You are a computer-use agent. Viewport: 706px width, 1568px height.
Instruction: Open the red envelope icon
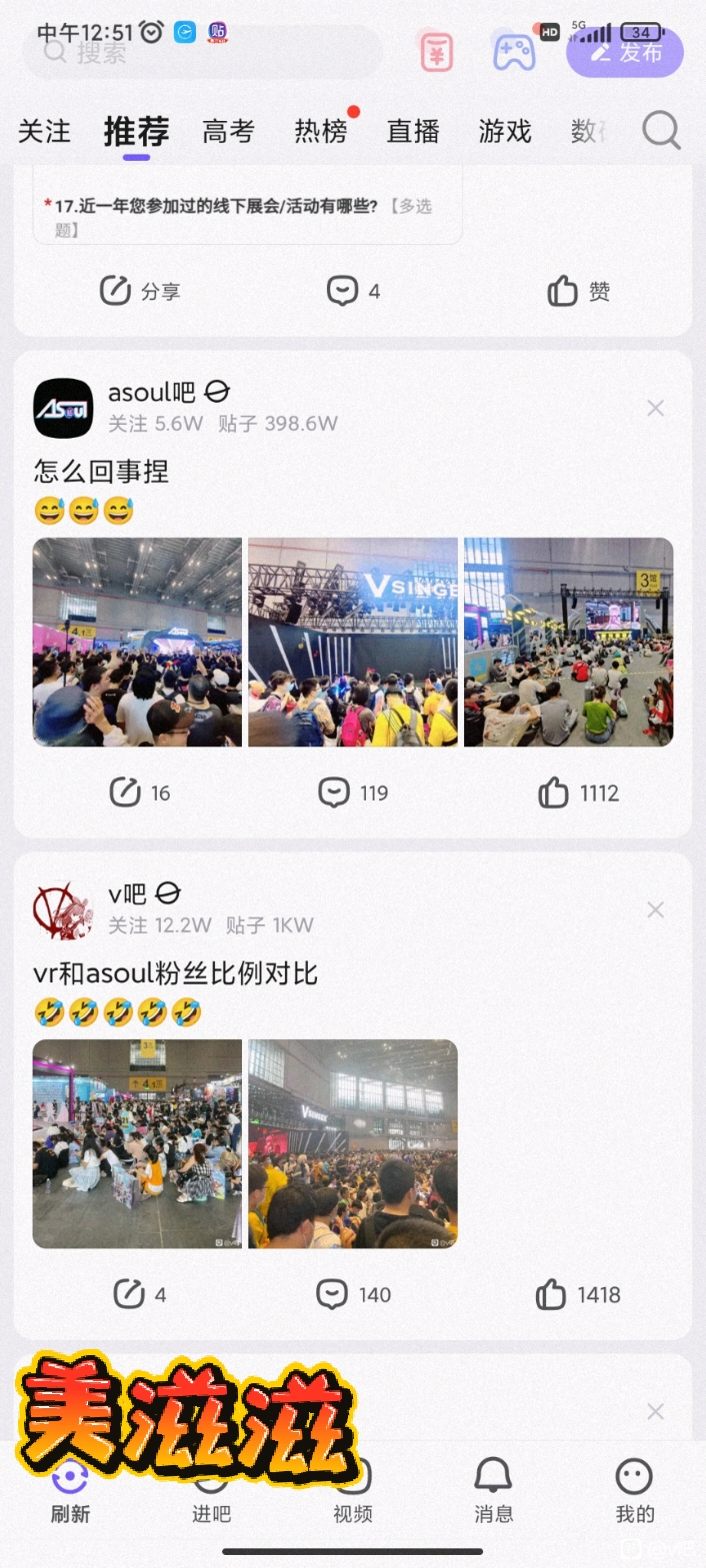[436, 52]
